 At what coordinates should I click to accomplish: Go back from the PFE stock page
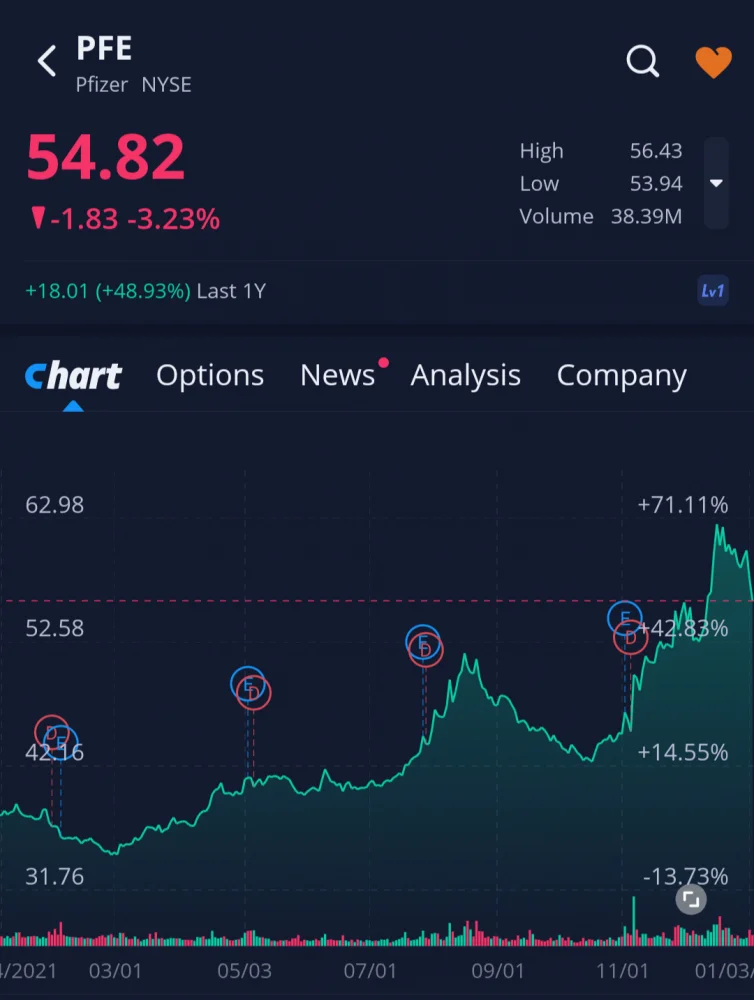[x=47, y=62]
